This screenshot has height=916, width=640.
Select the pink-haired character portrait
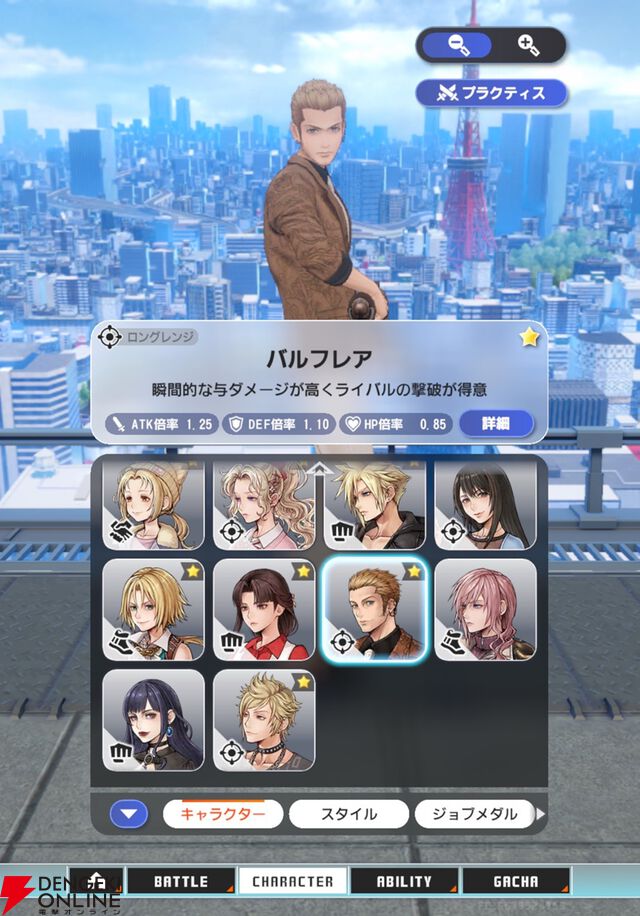(x=485, y=609)
